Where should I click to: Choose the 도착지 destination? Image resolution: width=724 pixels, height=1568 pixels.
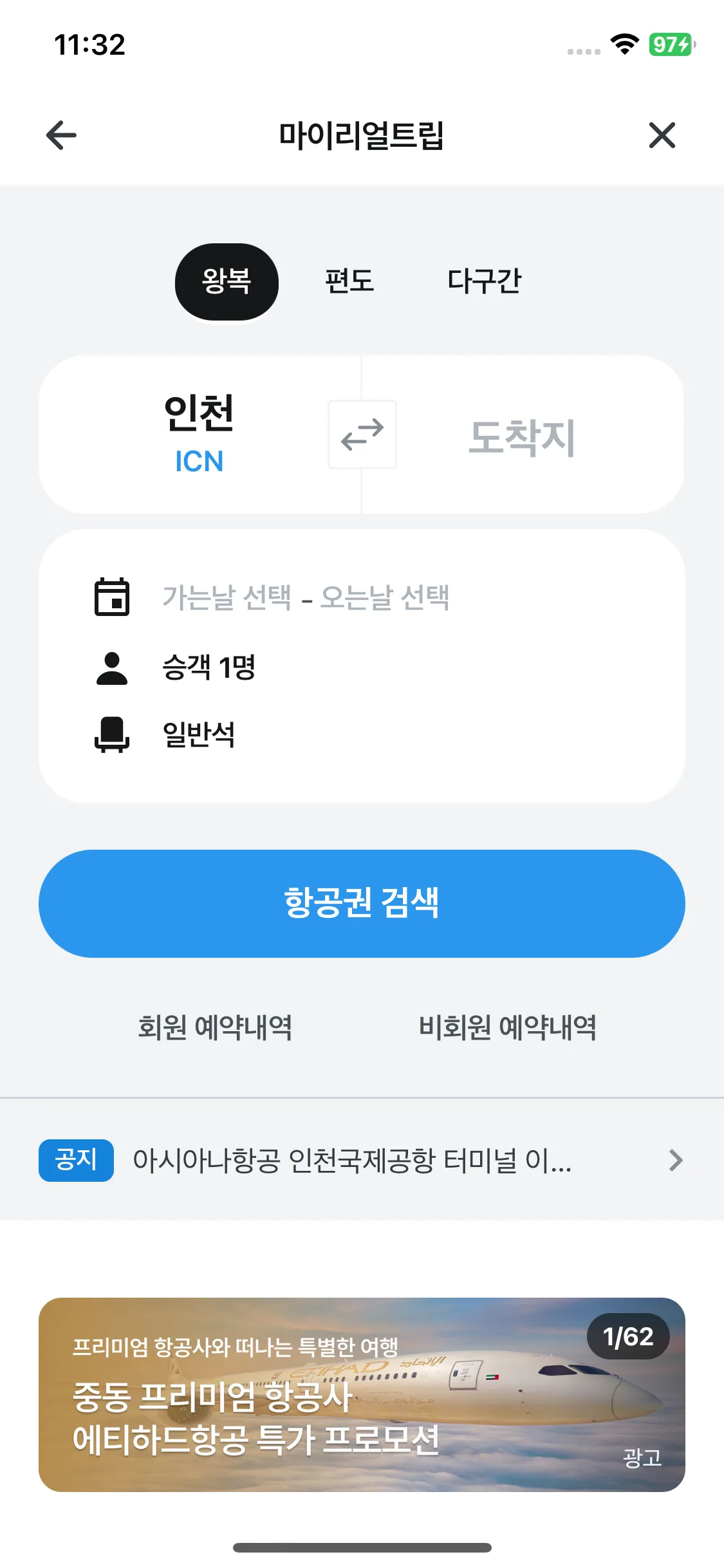coord(522,437)
